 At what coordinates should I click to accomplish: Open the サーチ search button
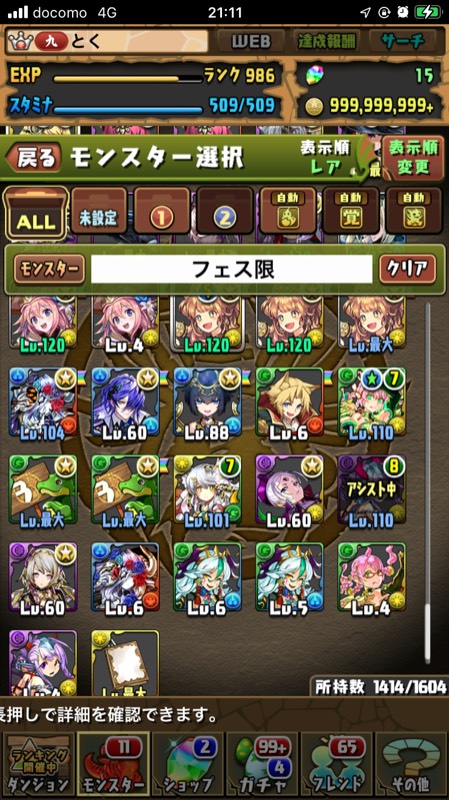[x=403, y=41]
